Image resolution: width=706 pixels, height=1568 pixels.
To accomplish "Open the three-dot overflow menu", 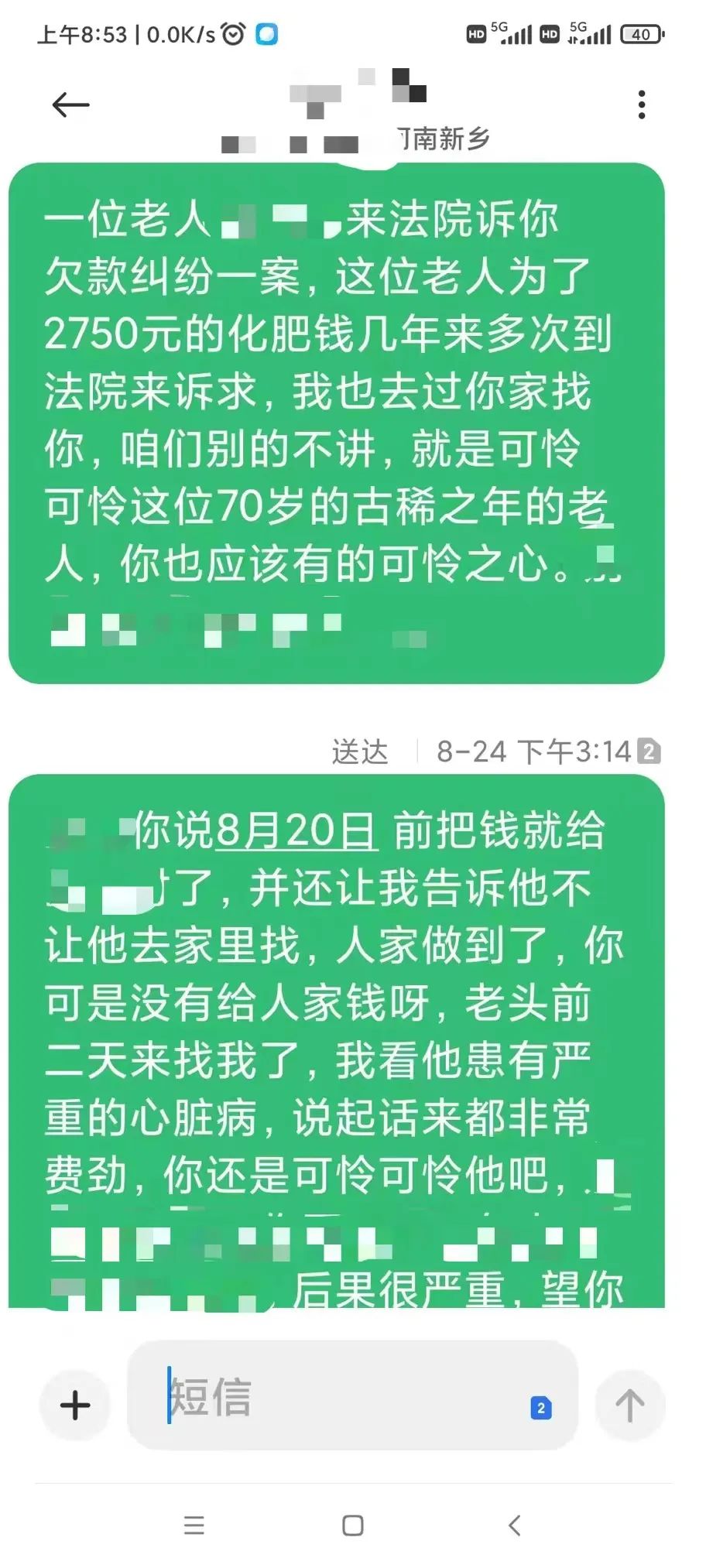I will click(x=641, y=104).
